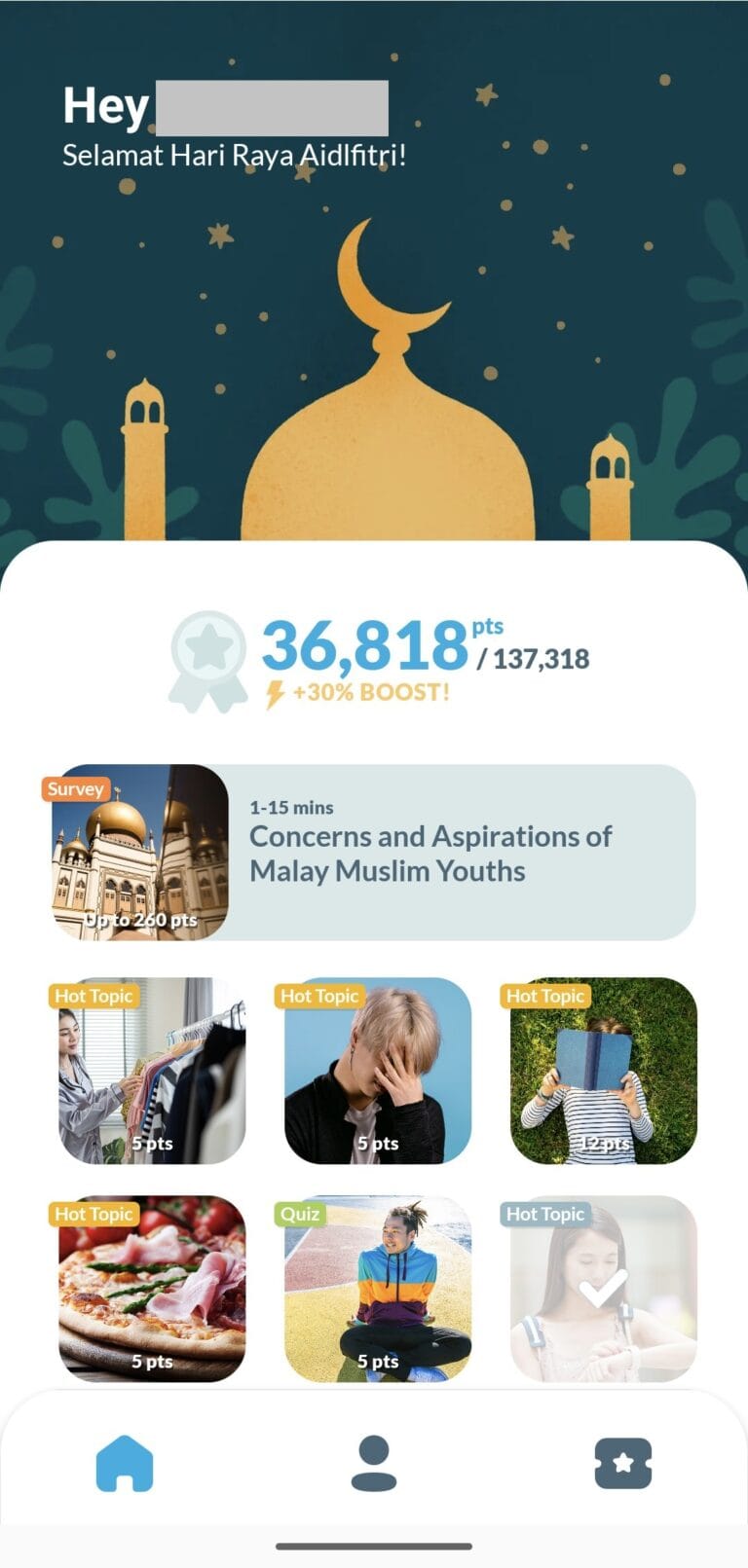The image size is (748, 1568).
Task: Switch to the Home tab
Action: click(x=125, y=1463)
